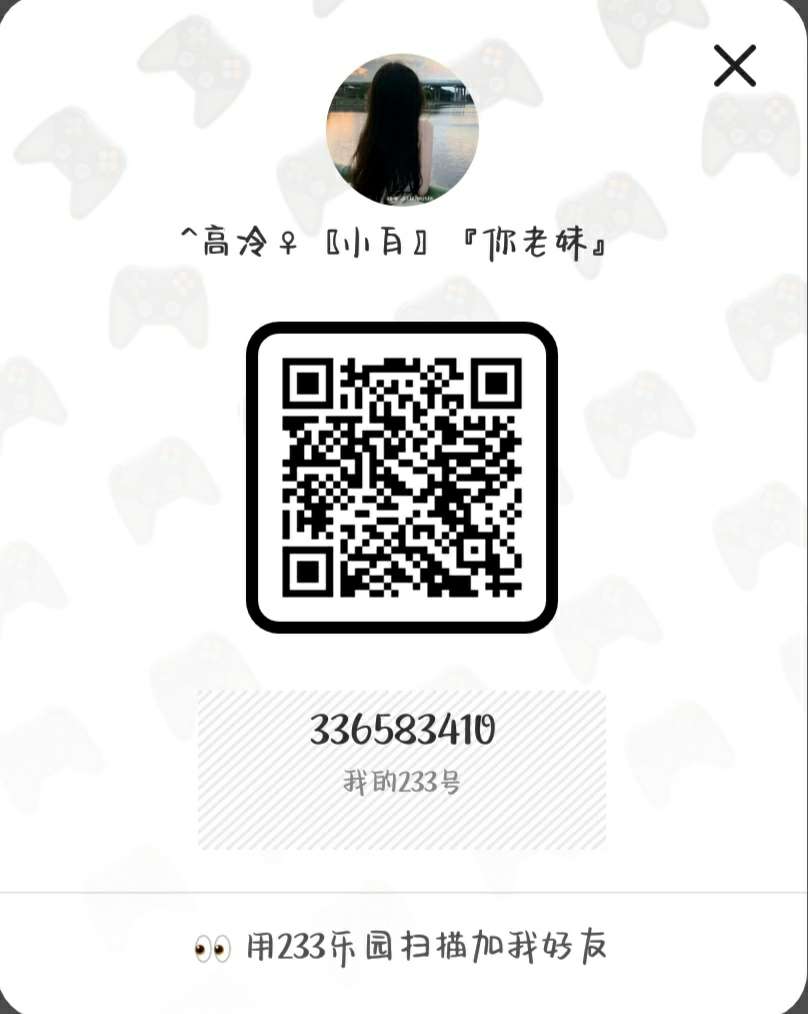
Task: Close the QR code card dialog
Action: tap(734, 66)
